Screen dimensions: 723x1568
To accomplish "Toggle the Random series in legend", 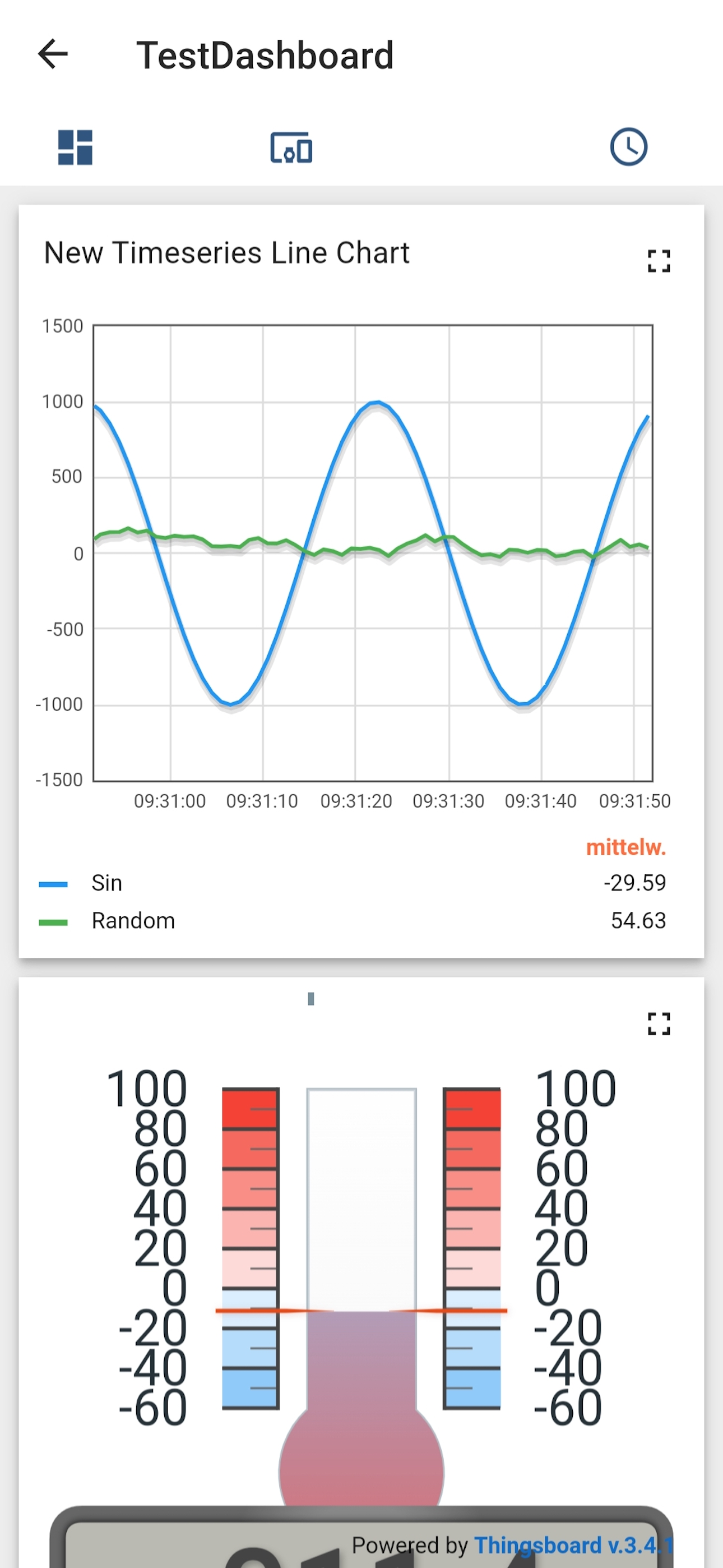I will click(133, 921).
